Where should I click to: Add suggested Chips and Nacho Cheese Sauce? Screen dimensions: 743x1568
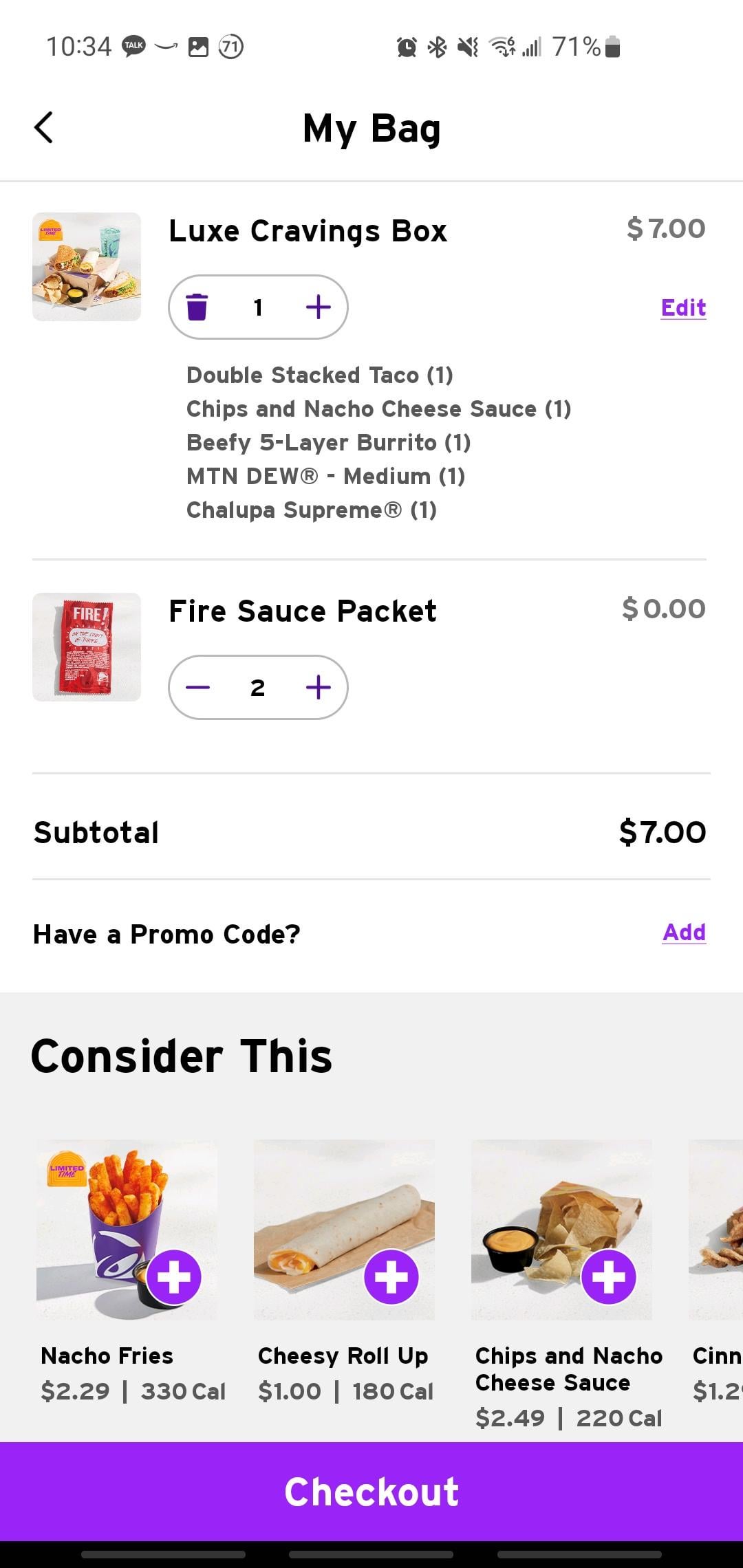(x=609, y=1276)
